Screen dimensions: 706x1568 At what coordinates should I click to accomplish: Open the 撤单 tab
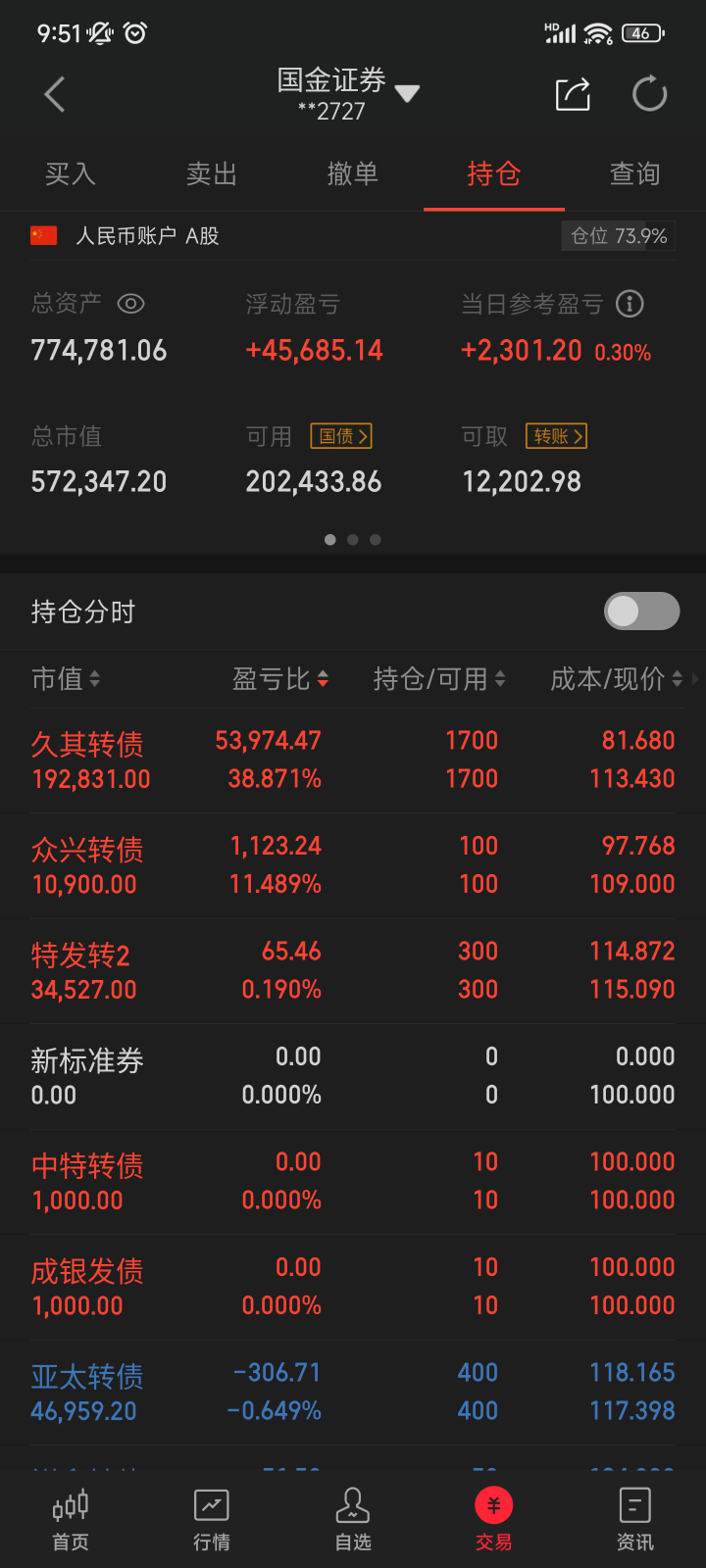[353, 174]
